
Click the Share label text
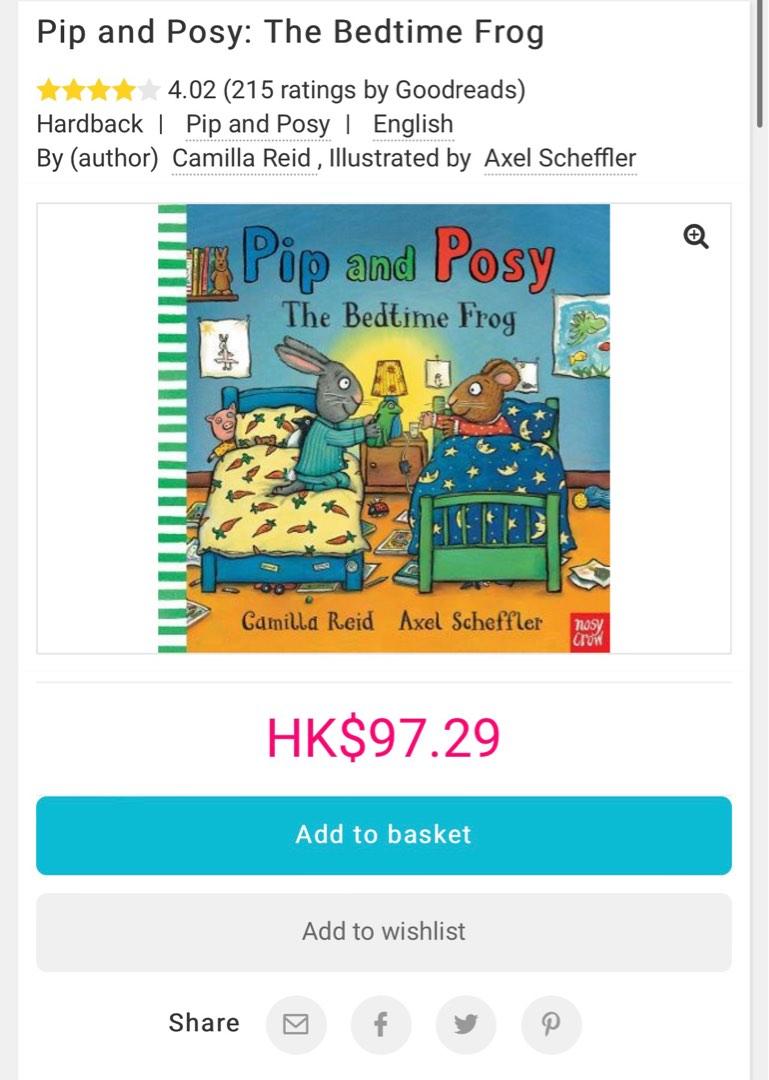(204, 1023)
